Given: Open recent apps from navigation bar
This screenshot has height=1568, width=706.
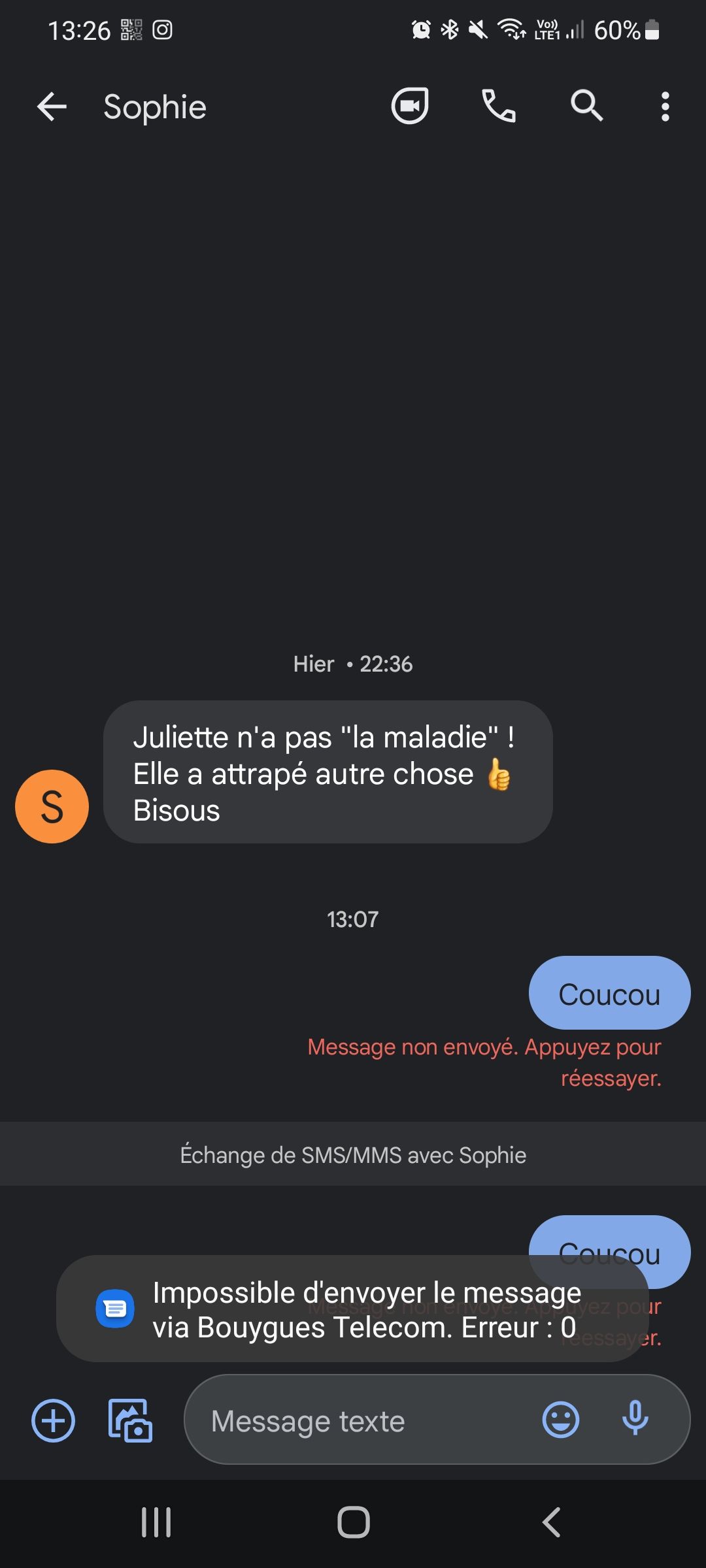Looking at the screenshot, I should pyautogui.click(x=156, y=1522).
